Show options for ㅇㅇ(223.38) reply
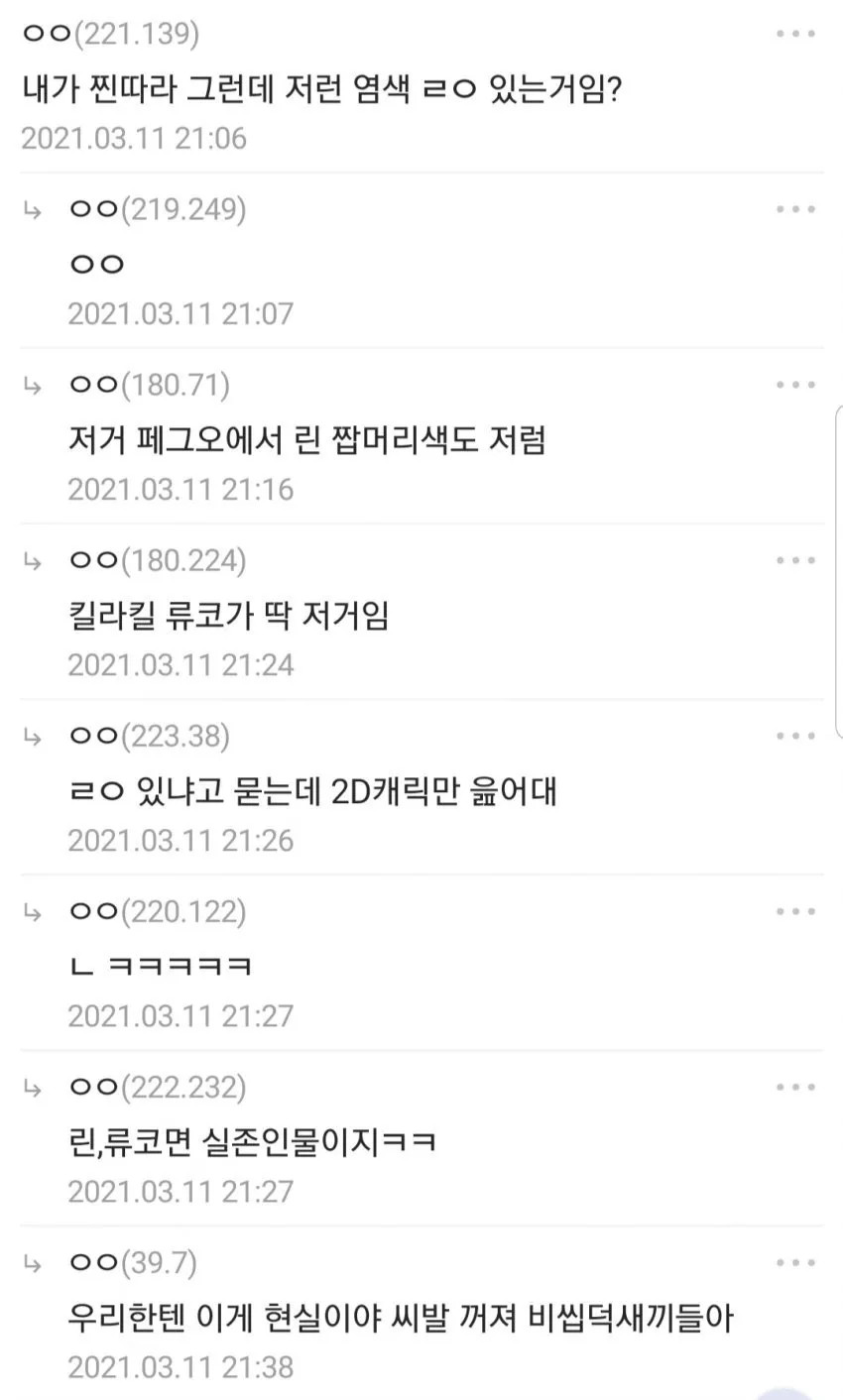This screenshot has height=1400, width=843. tap(795, 737)
